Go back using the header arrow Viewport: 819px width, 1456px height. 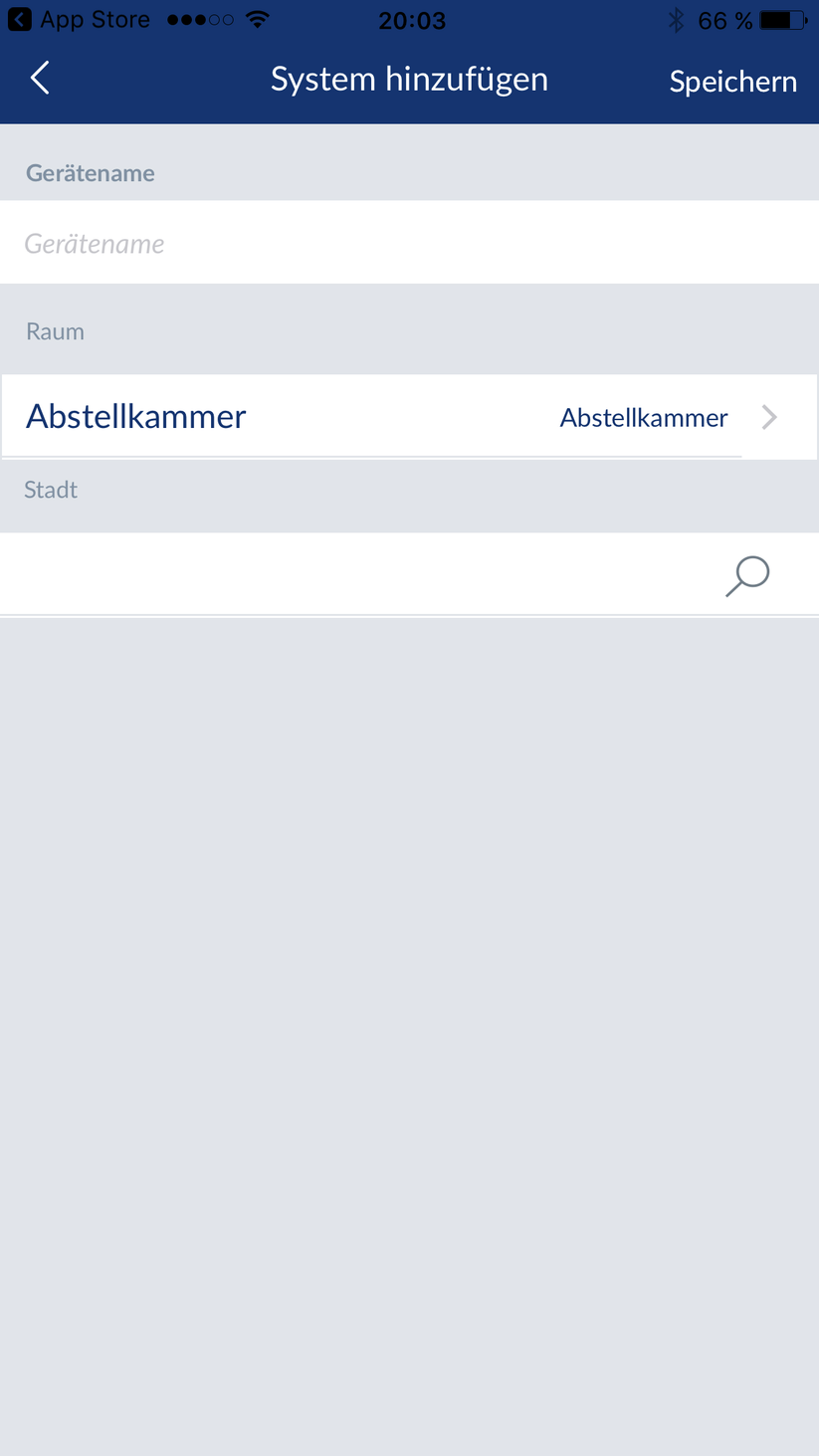(x=40, y=78)
